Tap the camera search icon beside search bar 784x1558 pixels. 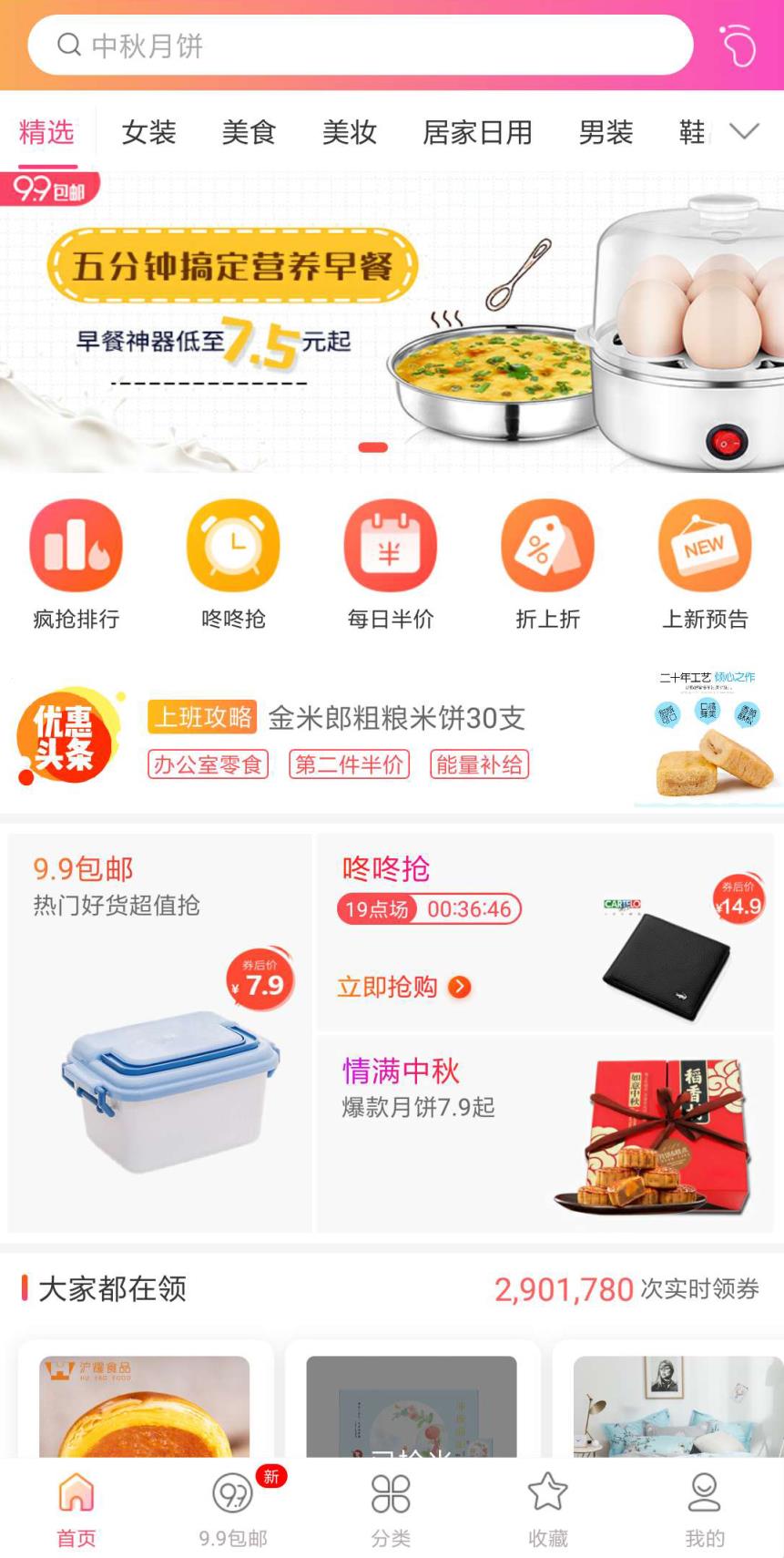click(x=738, y=46)
